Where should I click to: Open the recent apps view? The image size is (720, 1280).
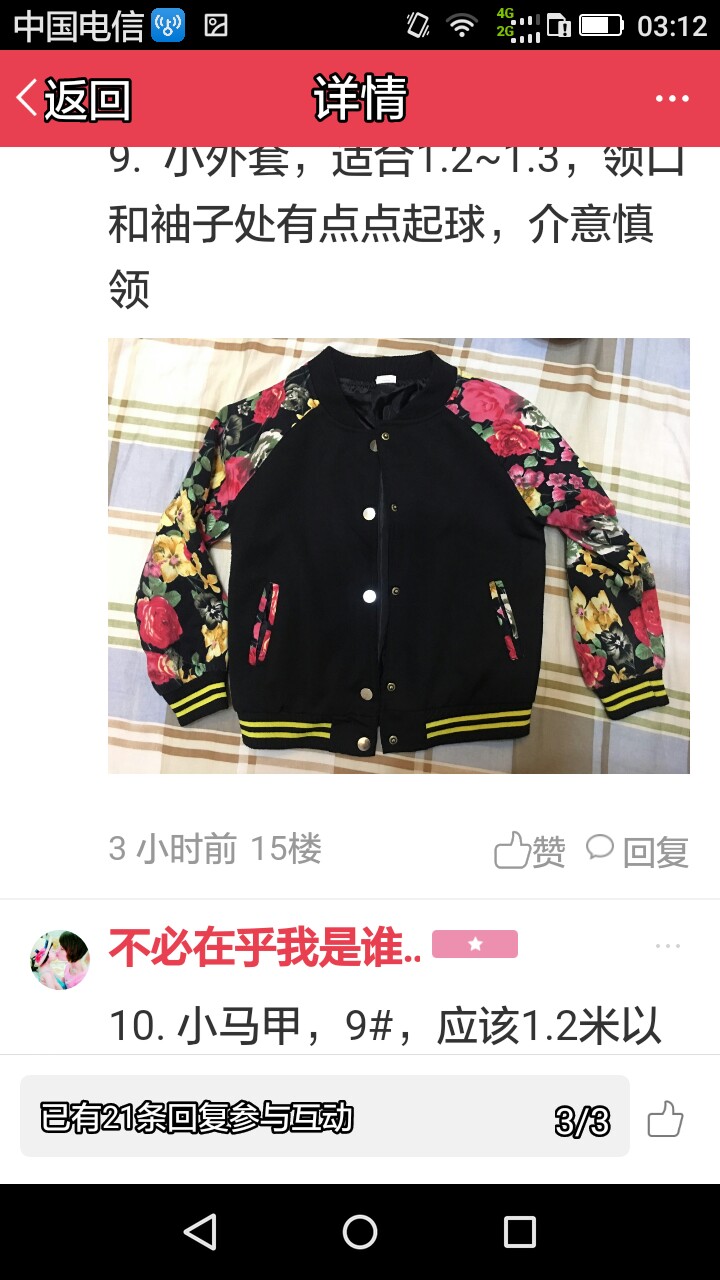click(x=520, y=1232)
